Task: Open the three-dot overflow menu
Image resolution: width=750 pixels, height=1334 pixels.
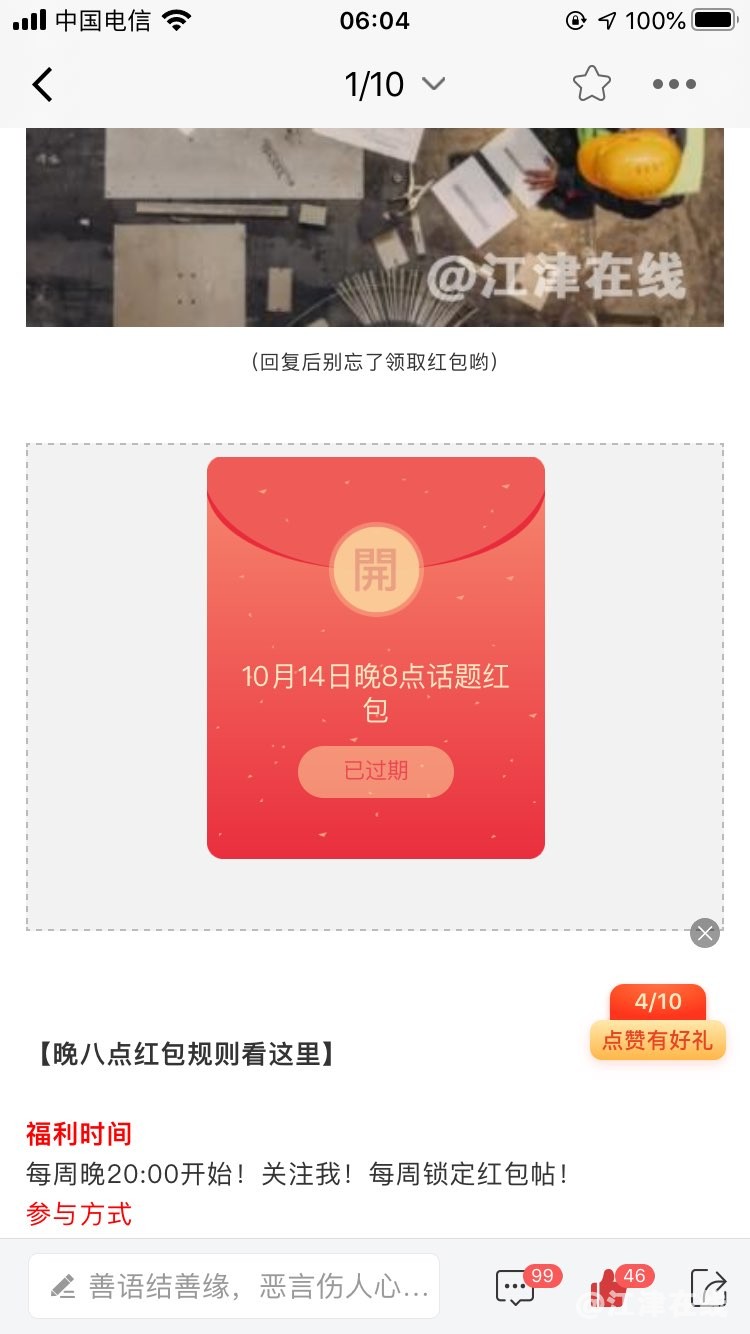Action: [x=674, y=85]
